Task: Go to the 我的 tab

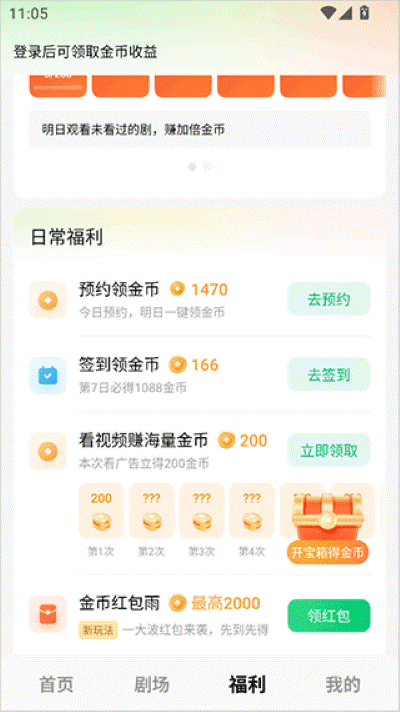Action: 343,684
